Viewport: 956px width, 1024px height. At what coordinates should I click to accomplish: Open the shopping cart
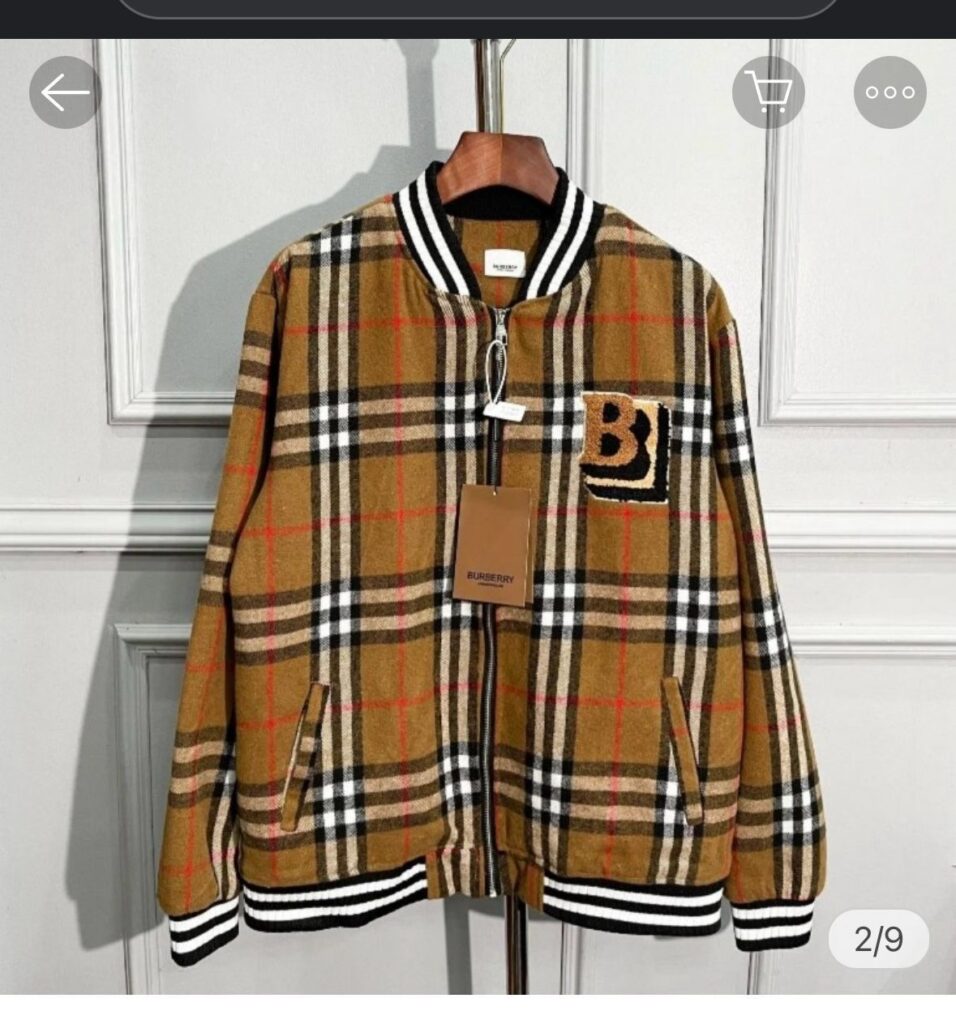(x=768, y=93)
